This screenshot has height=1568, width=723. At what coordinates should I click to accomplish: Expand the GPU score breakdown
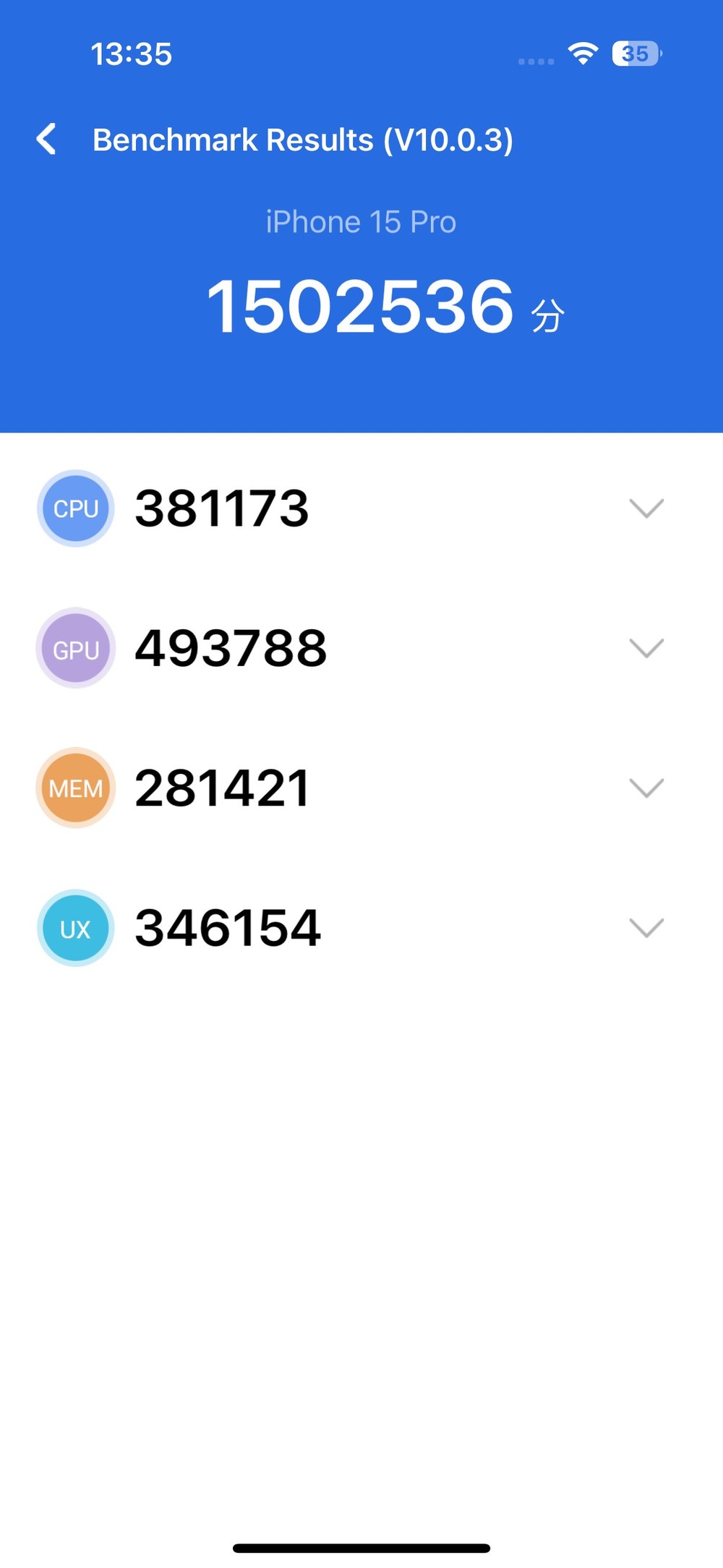(x=646, y=648)
